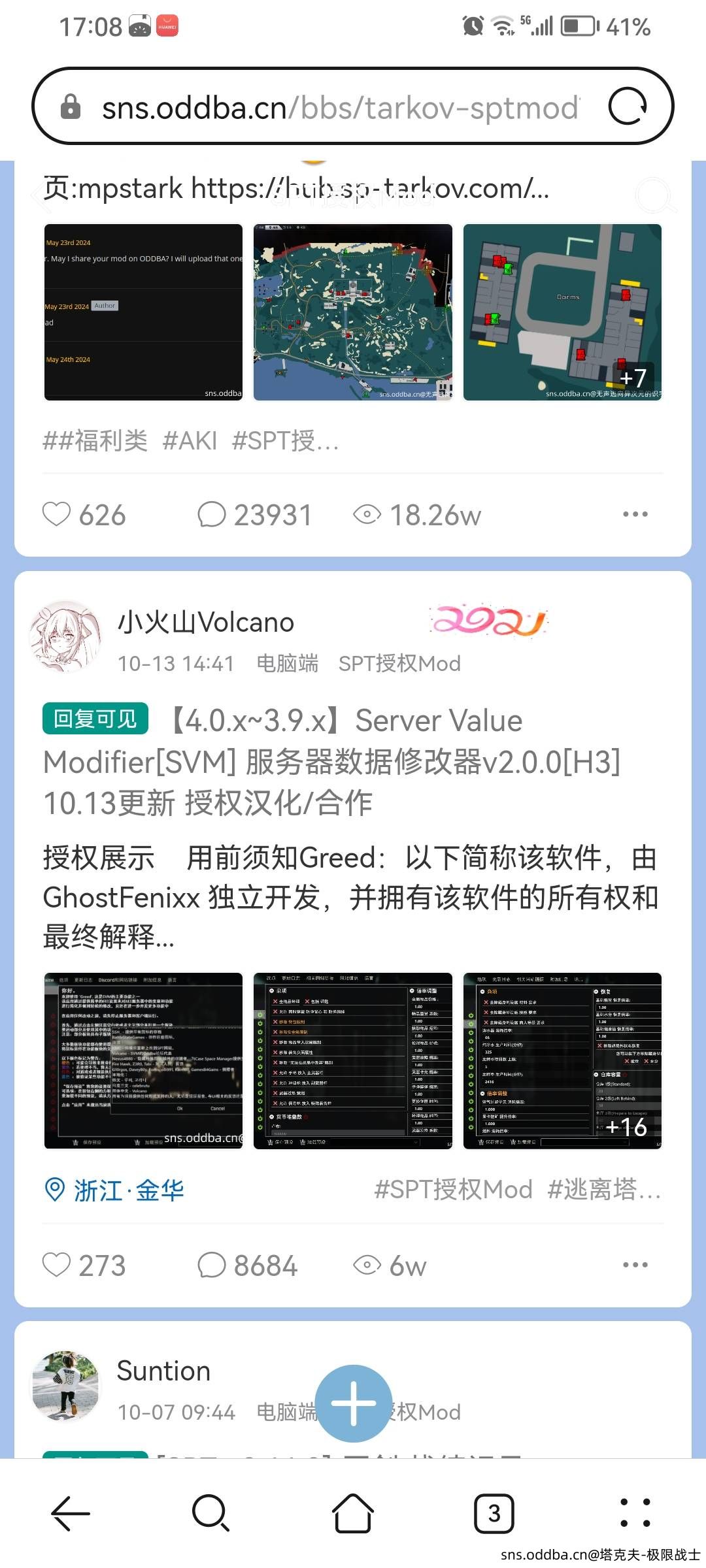The height and width of the screenshot is (1568, 706).
Task: Open the map thumbnail marked +7
Action: click(562, 312)
